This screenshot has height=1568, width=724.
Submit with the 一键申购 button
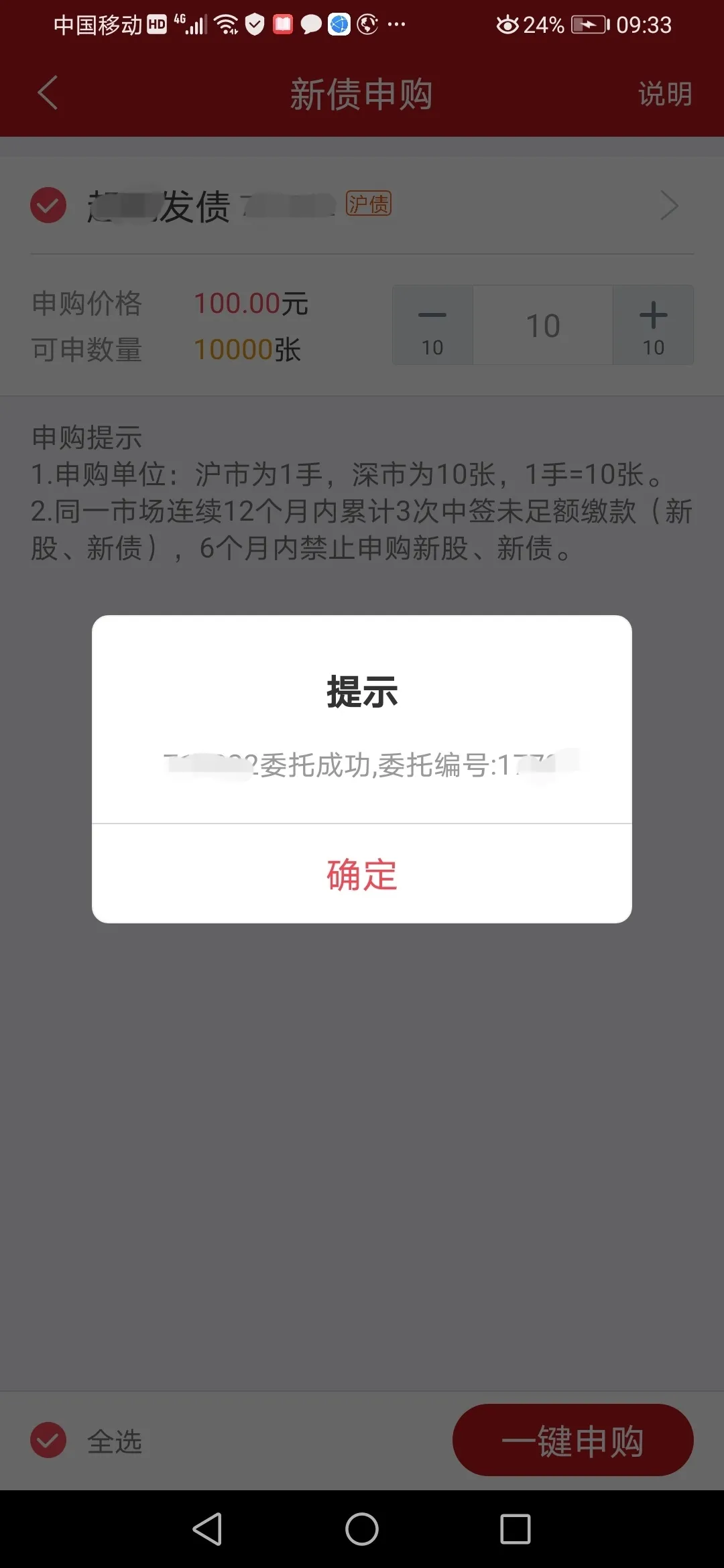pos(572,1440)
